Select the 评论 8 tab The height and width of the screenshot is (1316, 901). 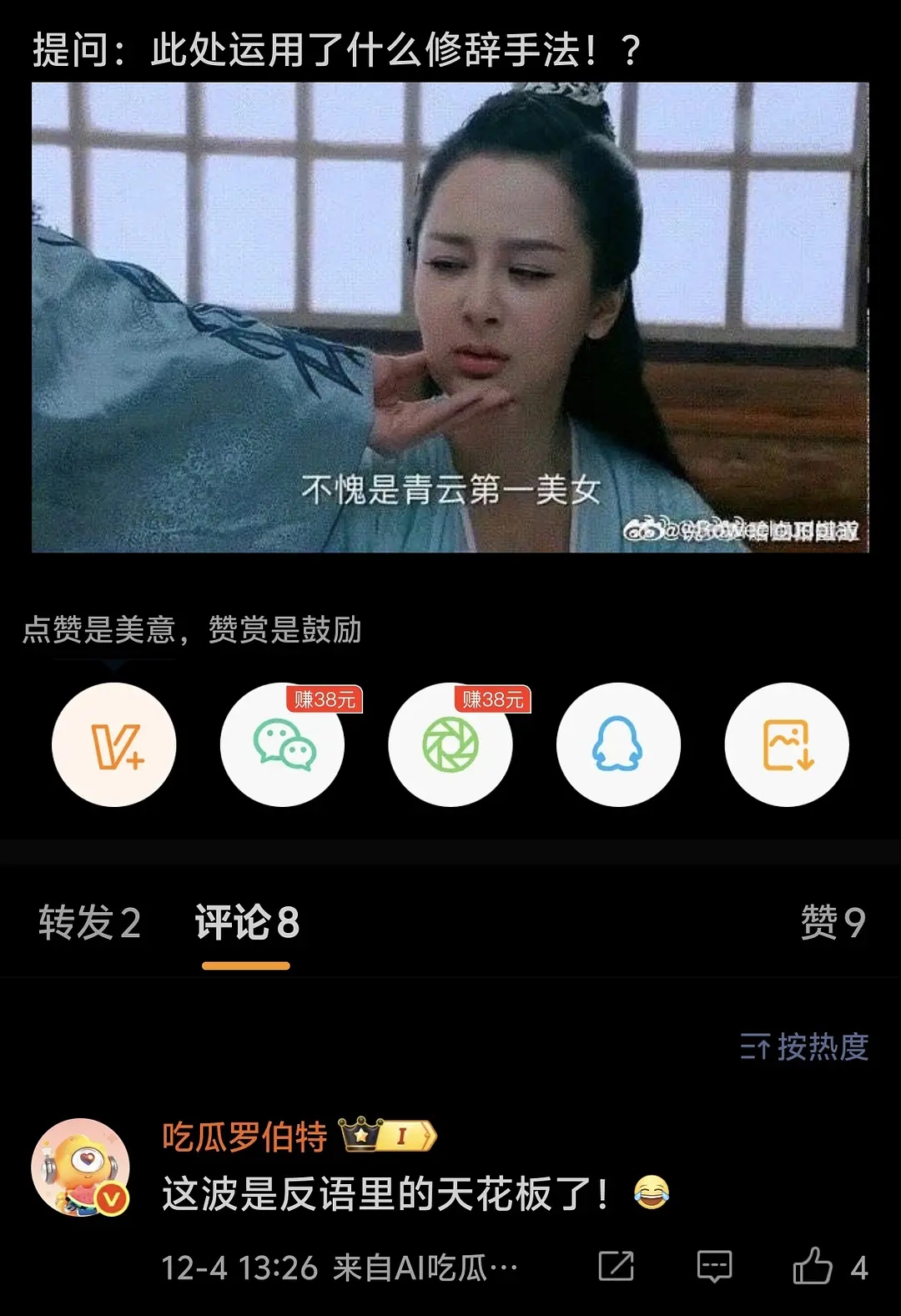pyautogui.click(x=247, y=923)
